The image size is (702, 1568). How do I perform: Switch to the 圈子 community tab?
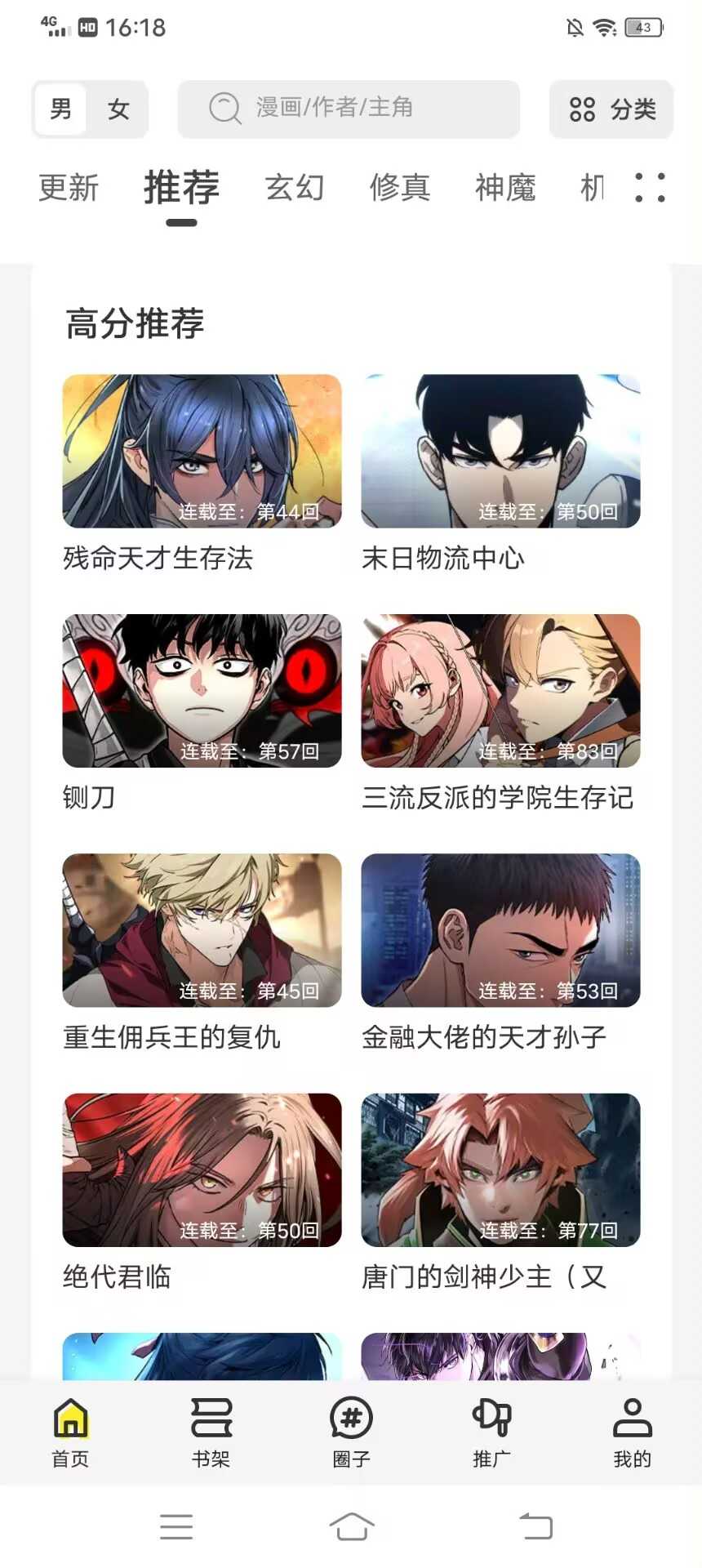click(351, 1432)
